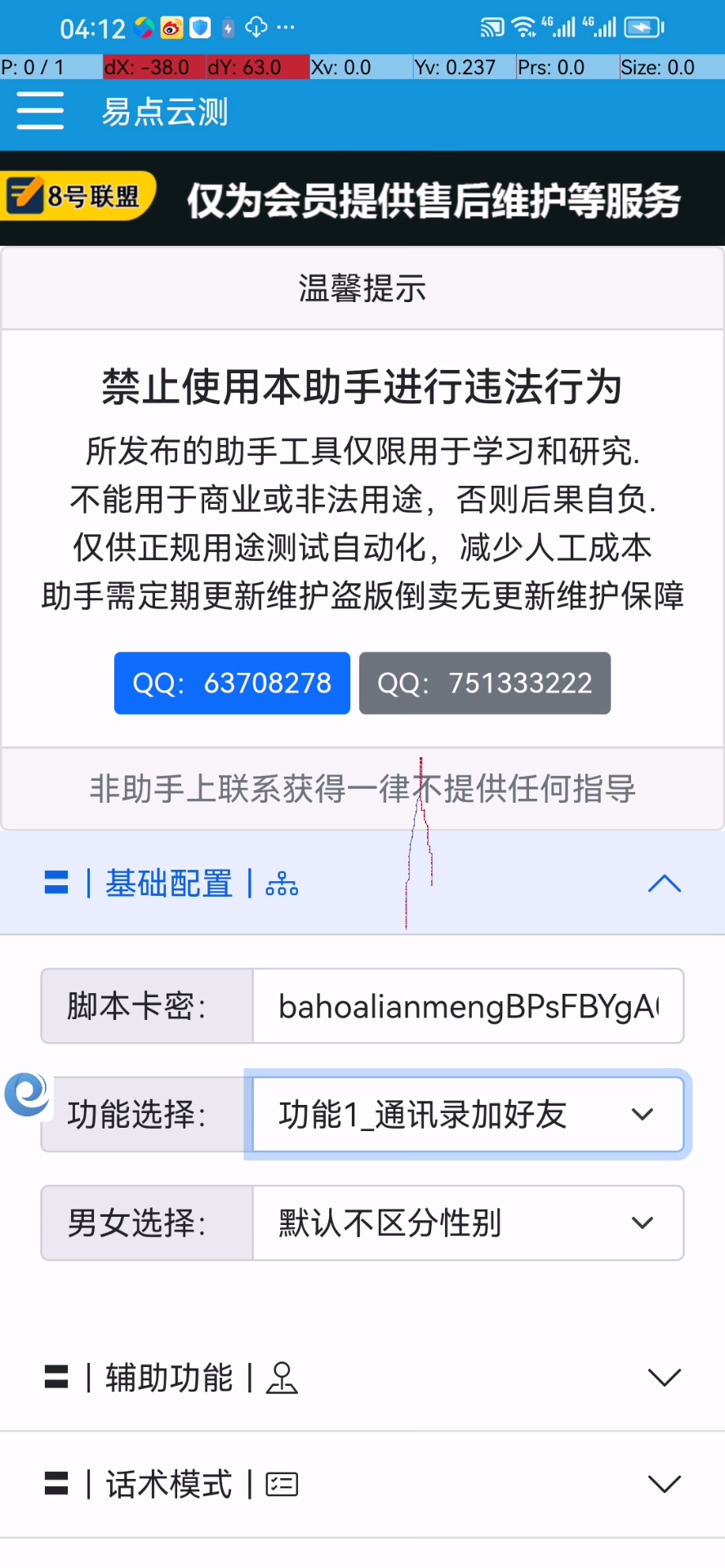725x1568 pixels.
Task: Focus the 脚本卡密 text field
Action: [x=468, y=1006]
